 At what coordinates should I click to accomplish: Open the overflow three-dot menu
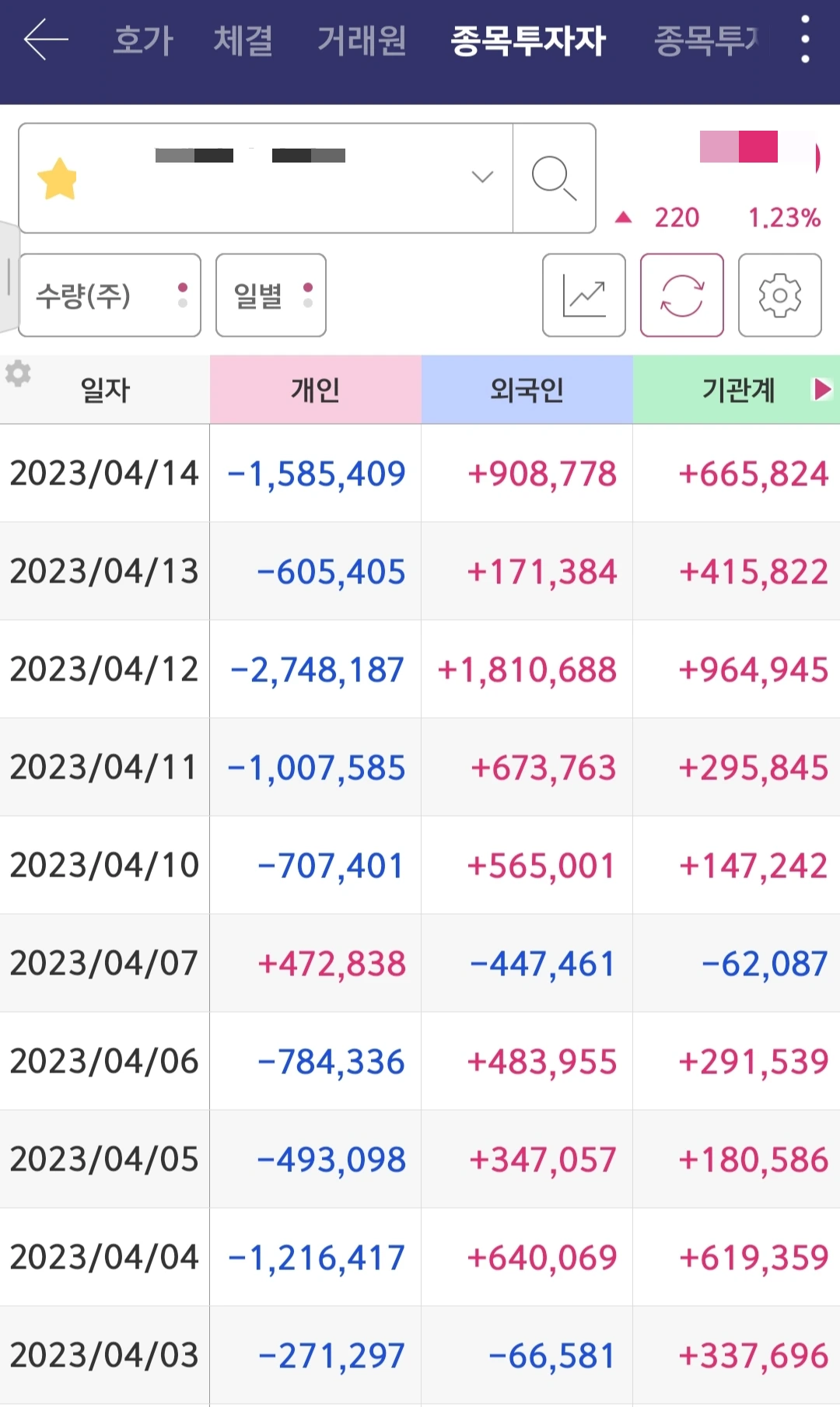[x=805, y=40]
